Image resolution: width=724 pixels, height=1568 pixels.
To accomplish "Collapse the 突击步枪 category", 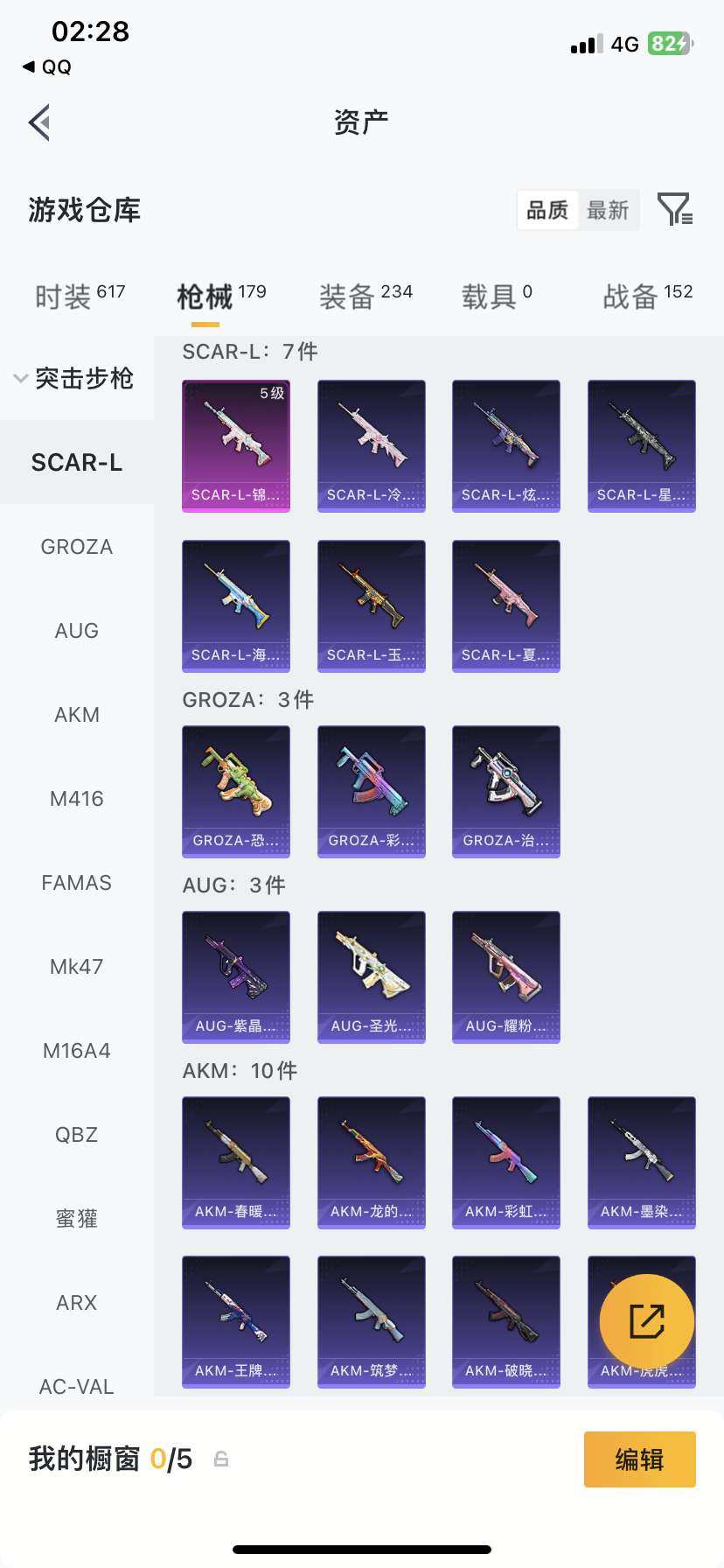I will 73,378.
